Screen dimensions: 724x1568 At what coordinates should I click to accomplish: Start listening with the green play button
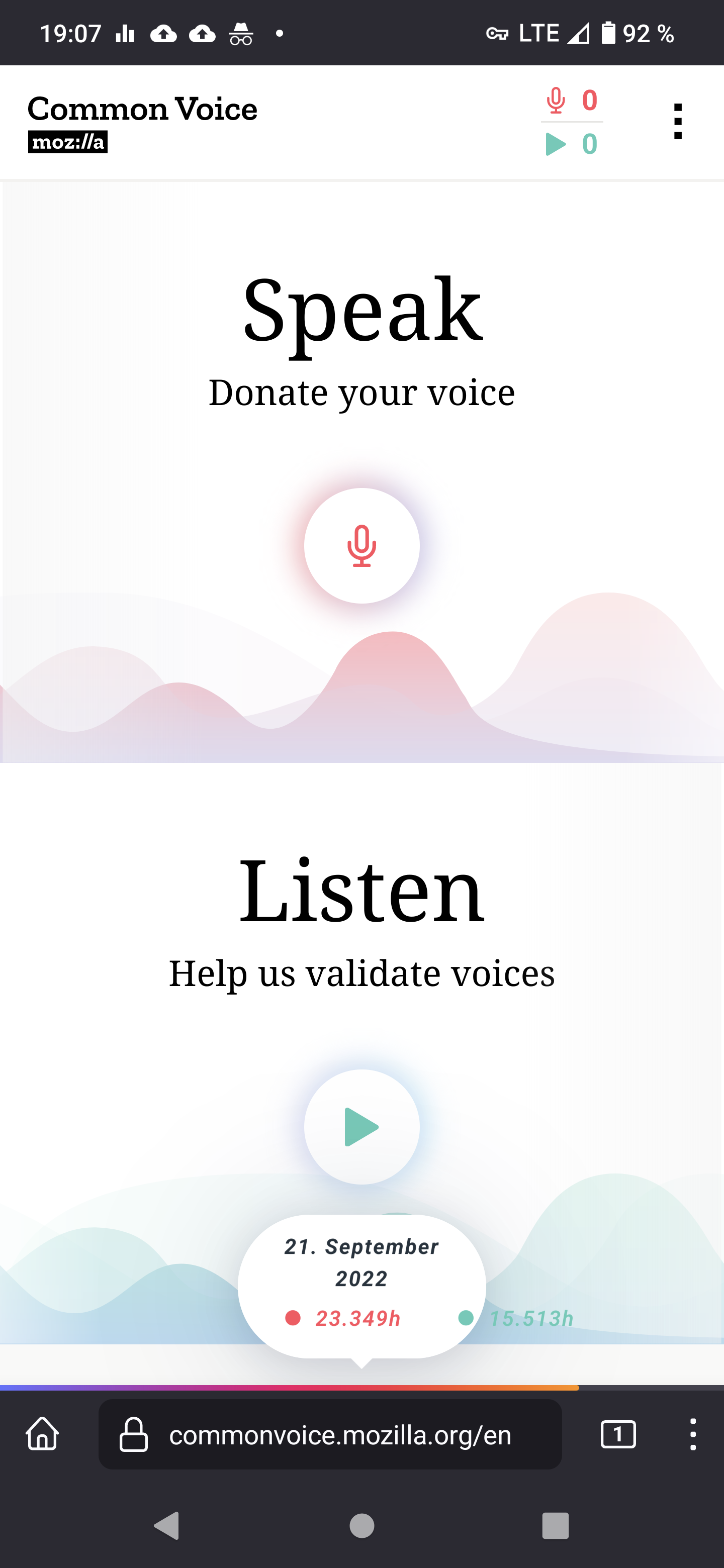pos(361,1127)
